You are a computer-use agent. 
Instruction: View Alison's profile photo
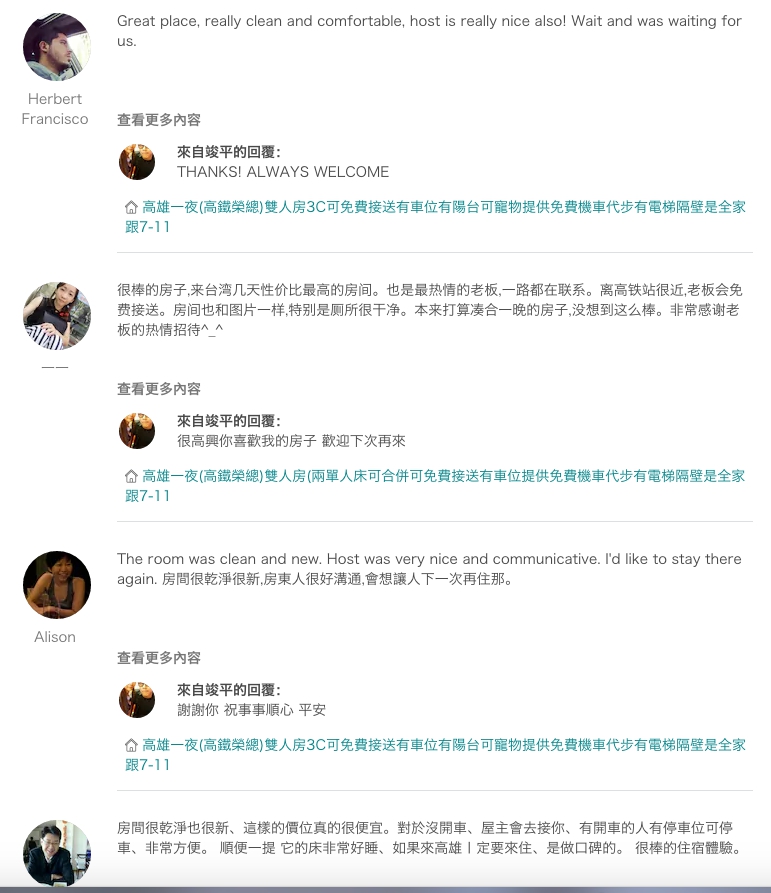coord(57,585)
